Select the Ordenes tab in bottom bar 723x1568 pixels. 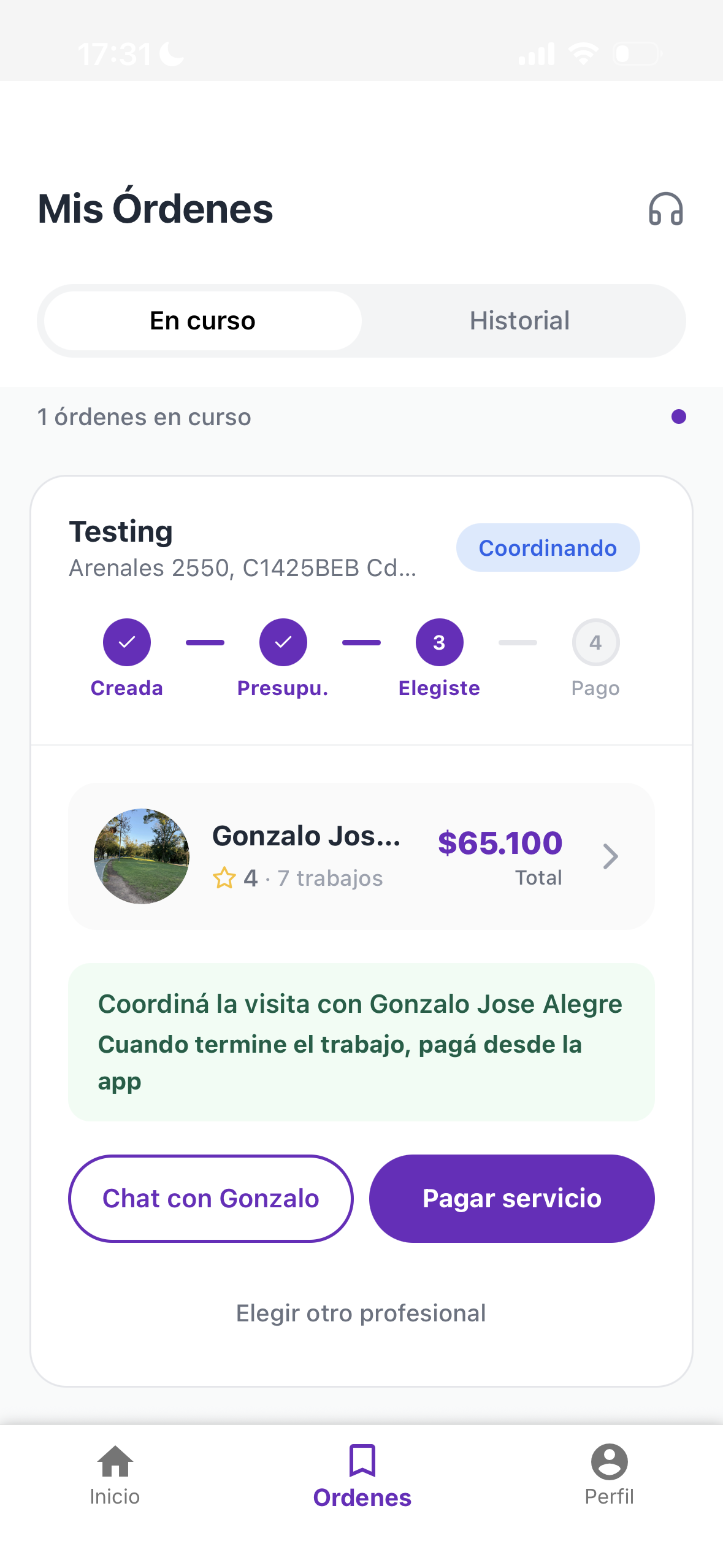(x=362, y=1475)
